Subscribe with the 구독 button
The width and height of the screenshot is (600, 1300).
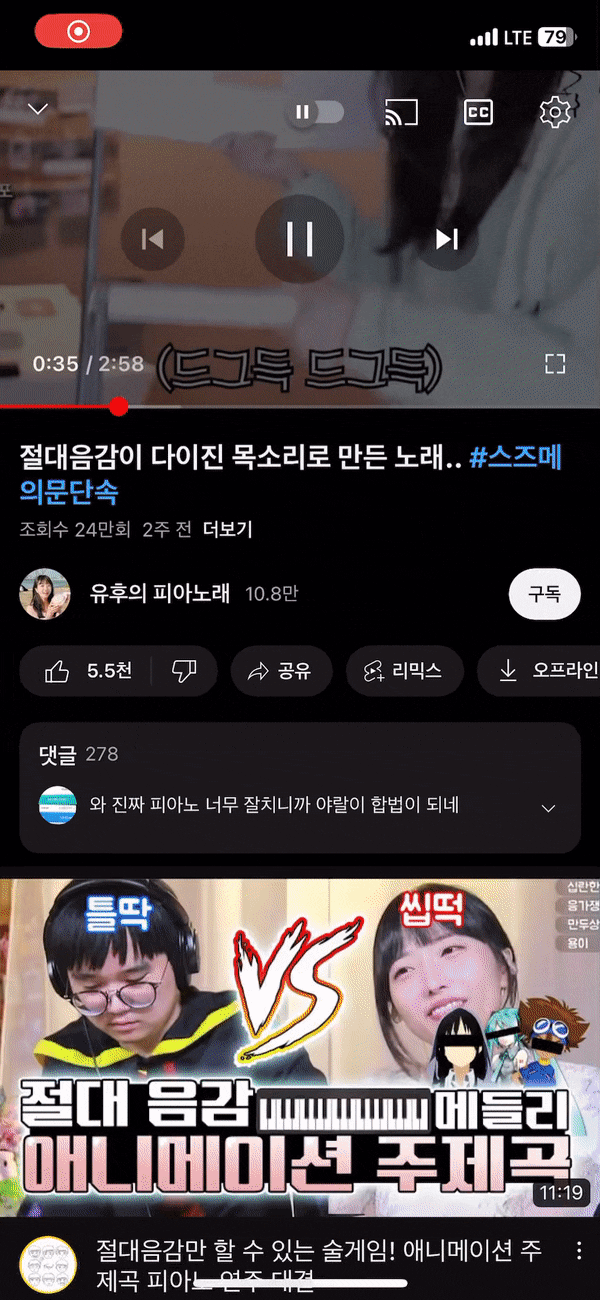click(x=544, y=594)
